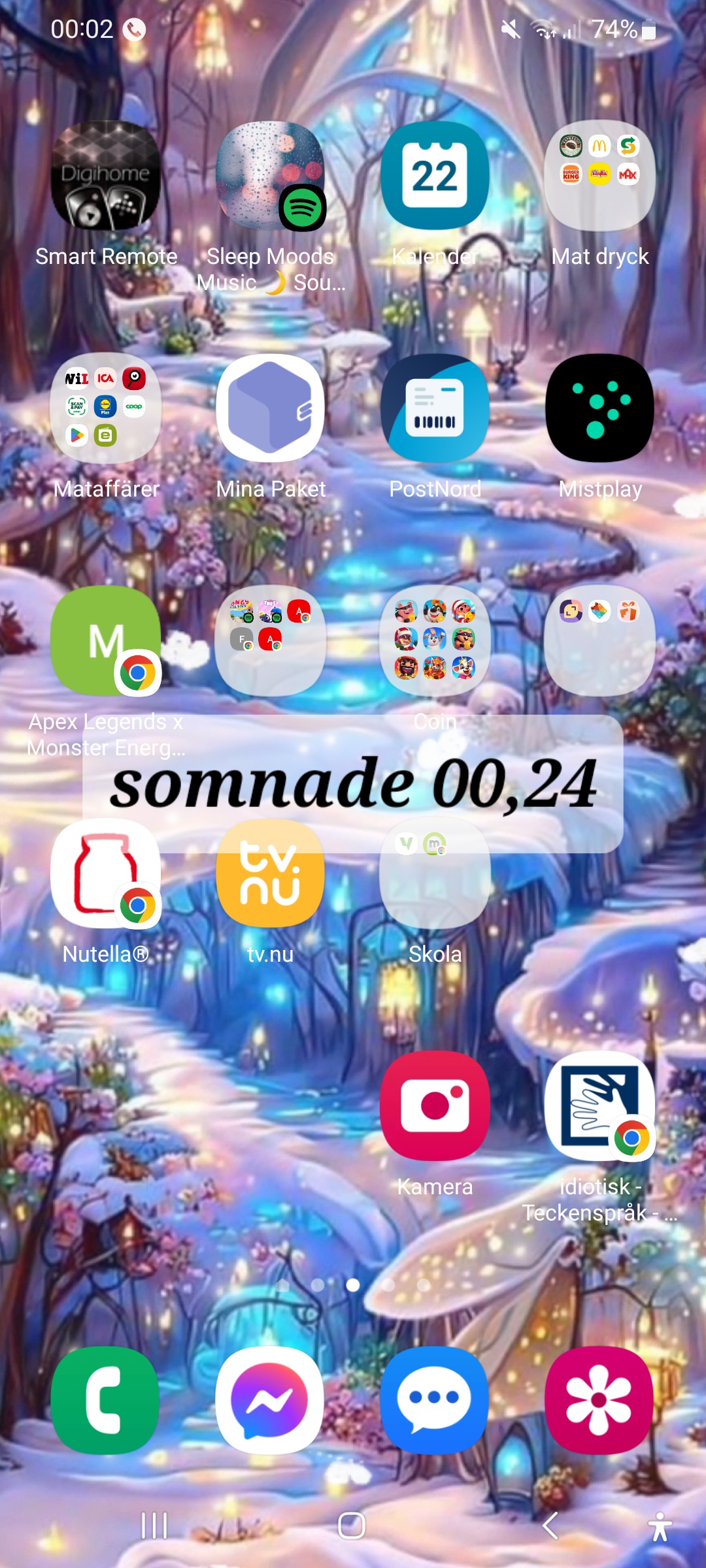Viewport: 706px width, 1568px height.
Task: Launch the Mistplay app
Action: (x=600, y=409)
